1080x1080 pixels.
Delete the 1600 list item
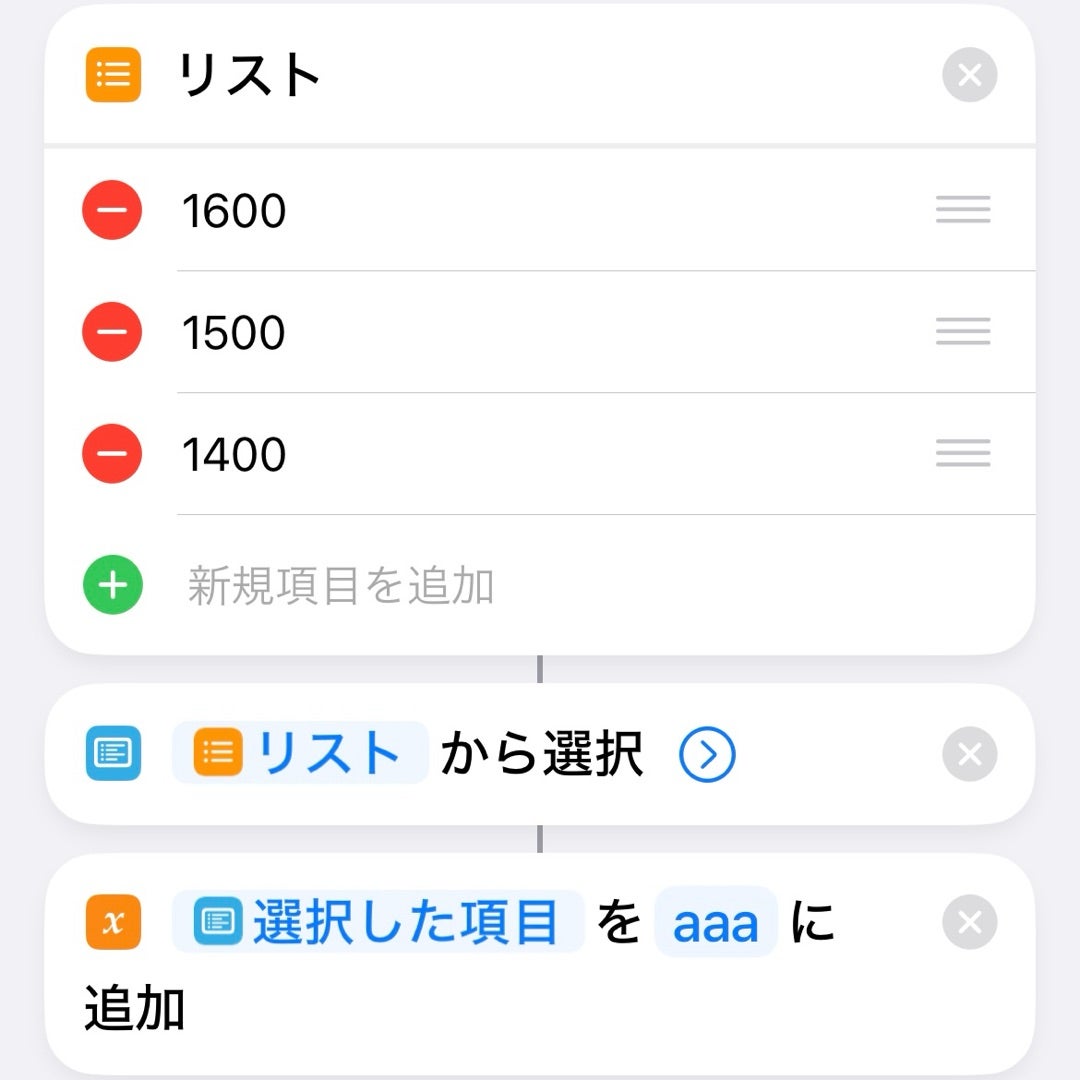[x=112, y=210]
